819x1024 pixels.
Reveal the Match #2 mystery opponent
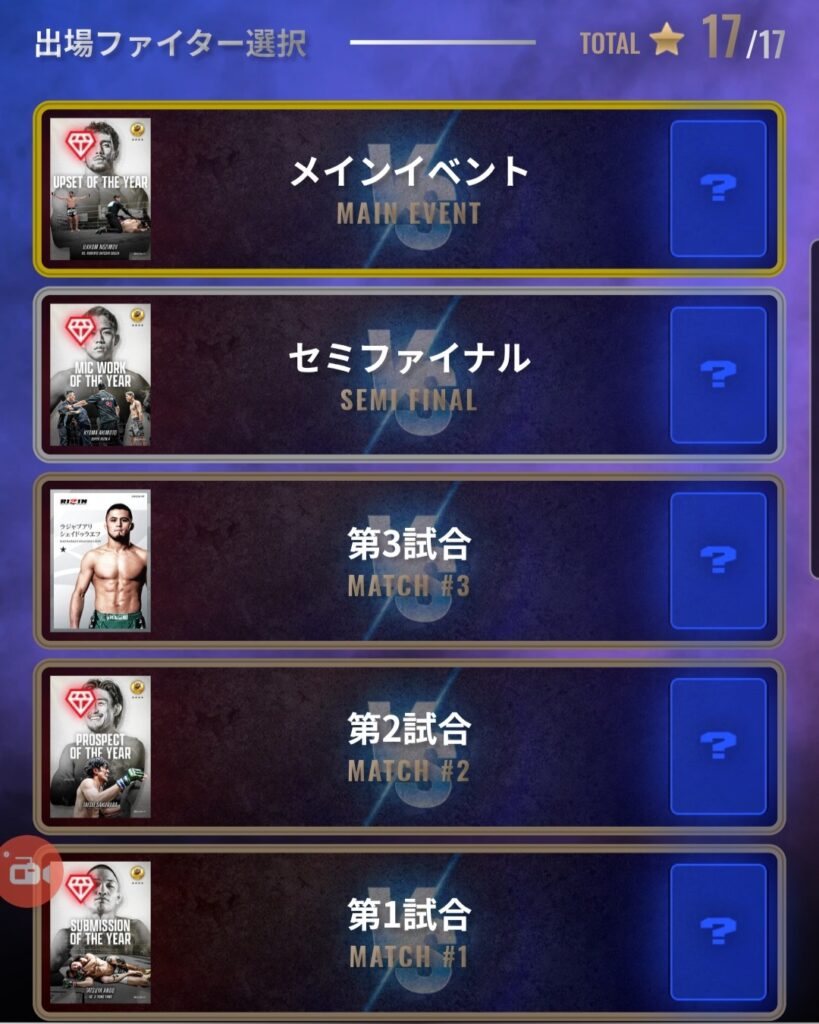[x=718, y=747]
